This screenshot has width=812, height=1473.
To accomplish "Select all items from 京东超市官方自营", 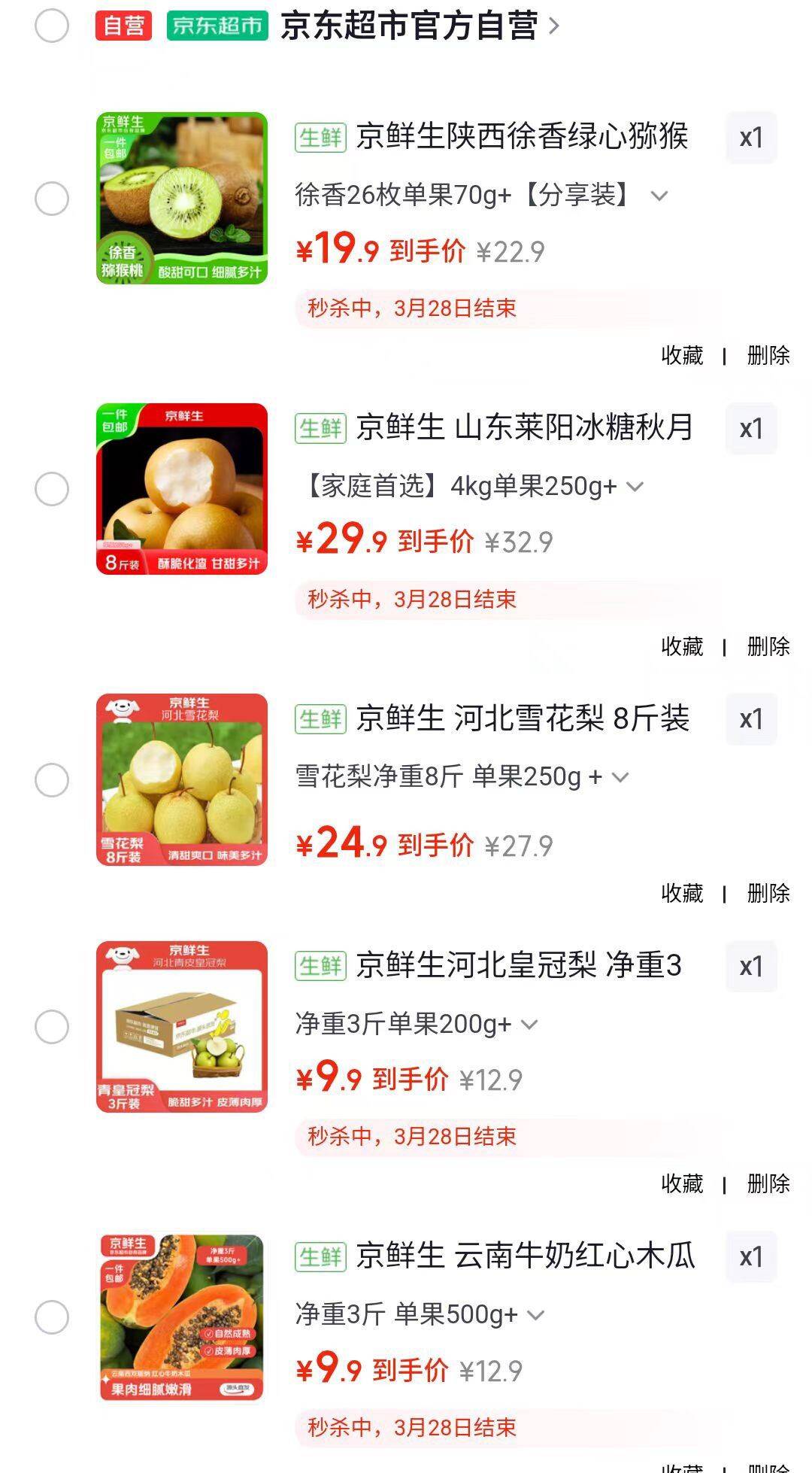I will pyautogui.click(x=52, y=26).
